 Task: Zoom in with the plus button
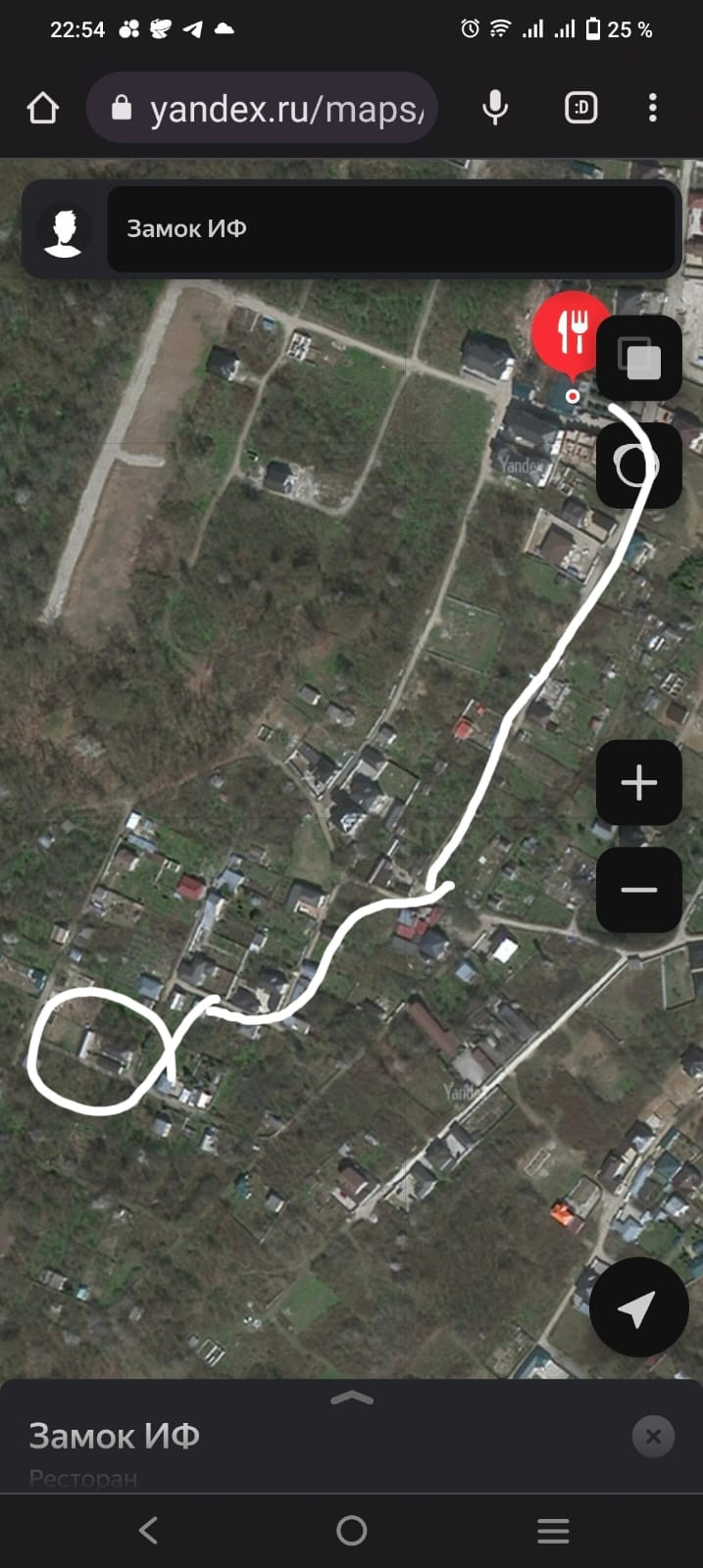click(x=639, y=783)
